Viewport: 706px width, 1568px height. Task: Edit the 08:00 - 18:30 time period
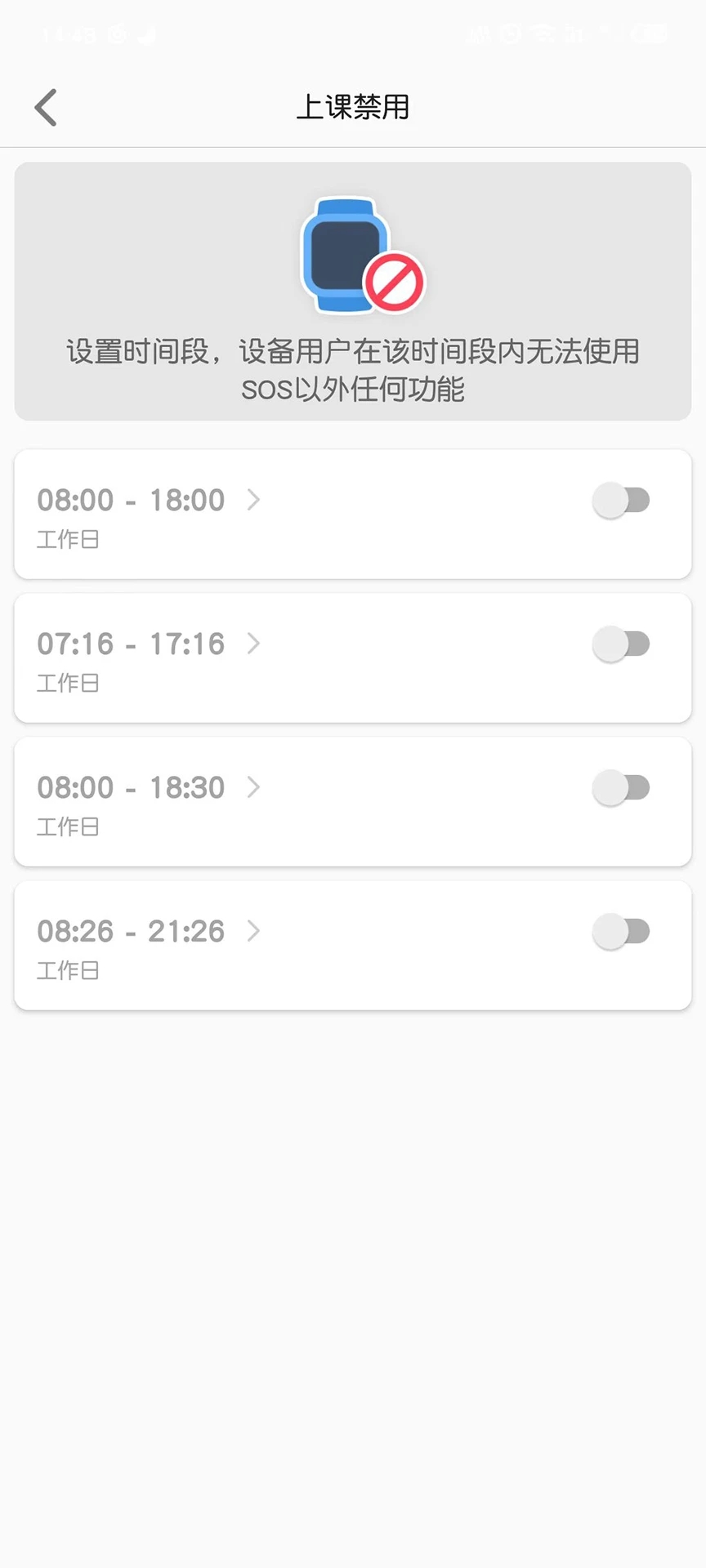(149, 788)
